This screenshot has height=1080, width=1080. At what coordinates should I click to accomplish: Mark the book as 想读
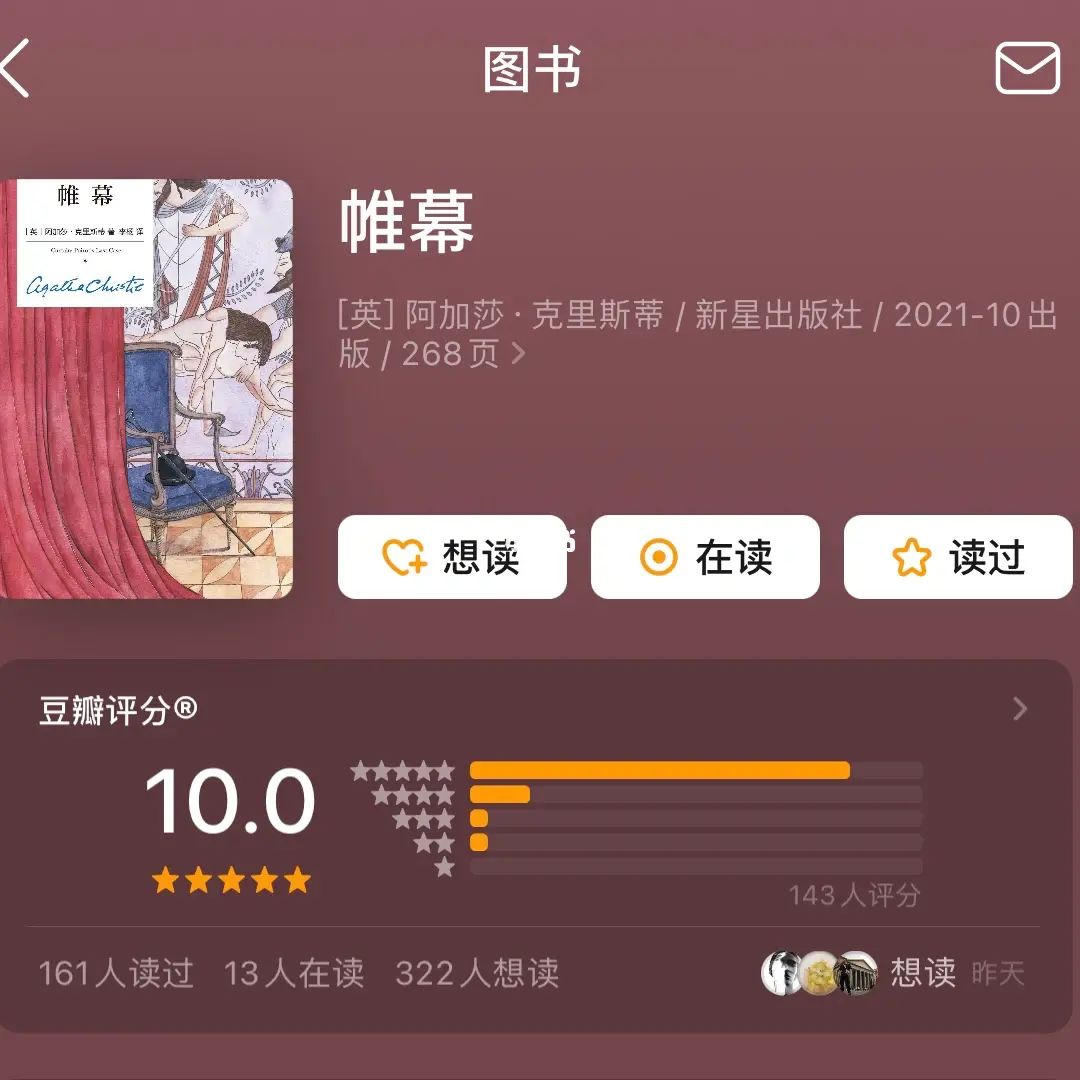pyautogui.click(x=452, y=557)
